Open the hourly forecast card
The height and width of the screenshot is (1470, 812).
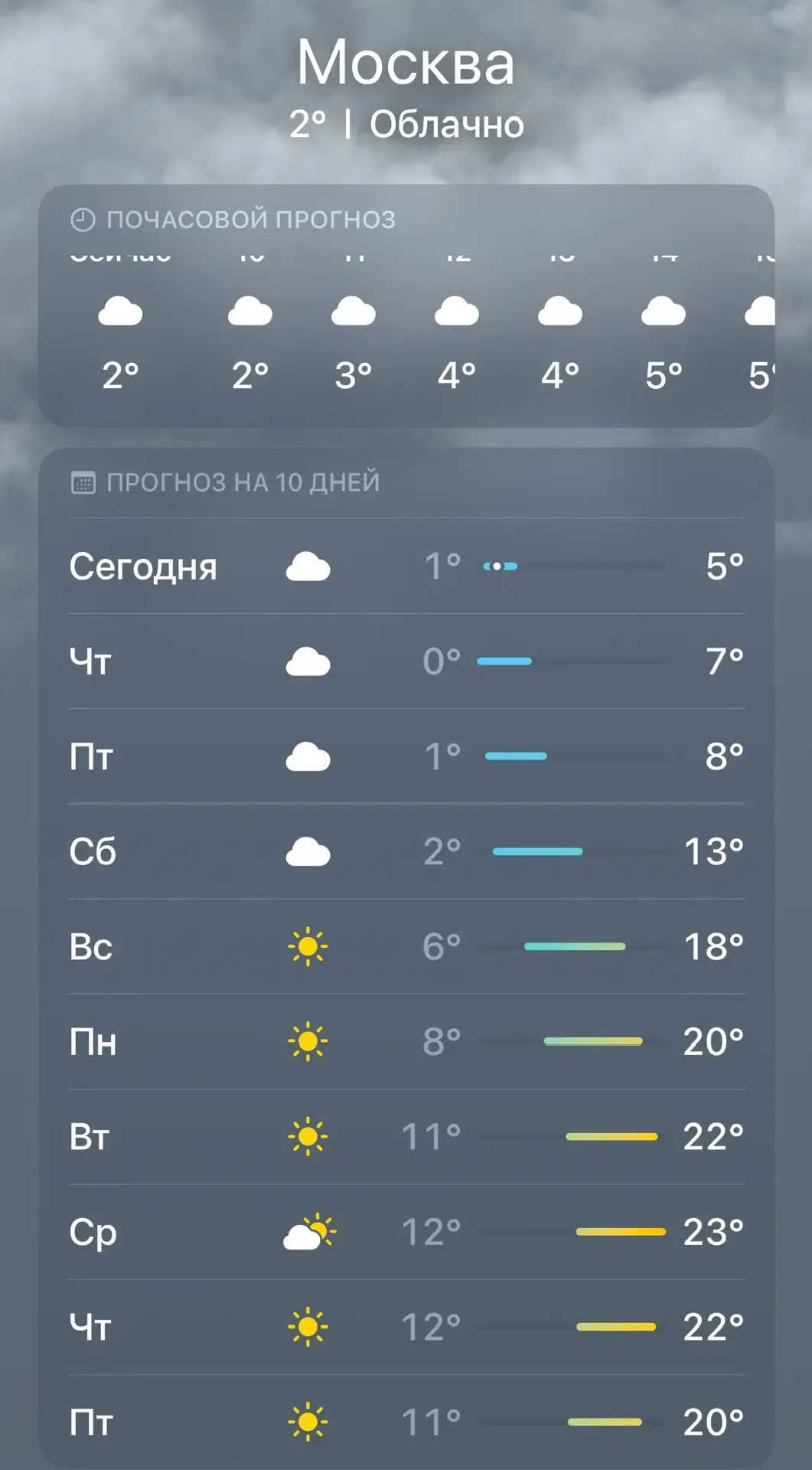pos(406,305)
